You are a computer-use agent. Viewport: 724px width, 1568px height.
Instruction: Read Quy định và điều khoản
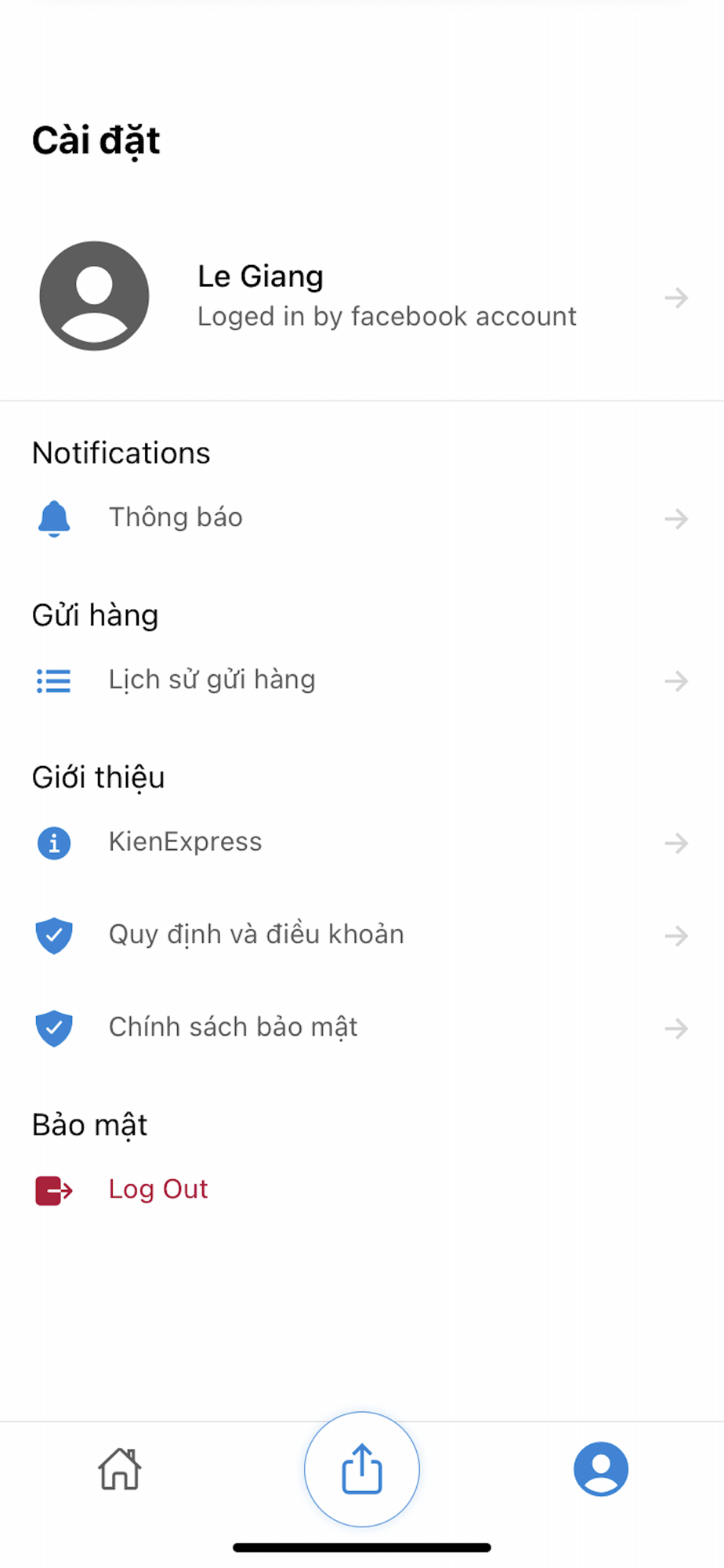(x=360, y=935)
